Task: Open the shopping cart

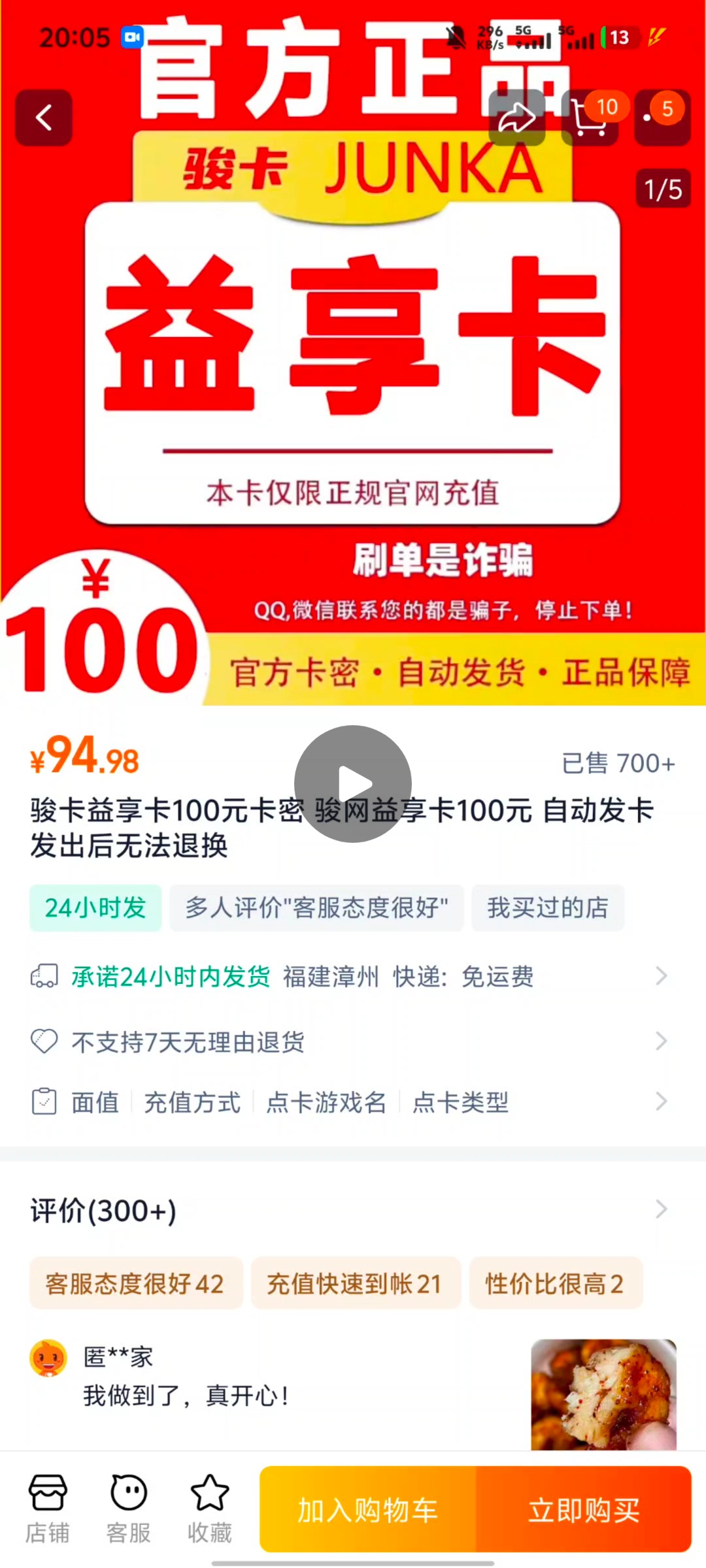Action: coord(590,118)
